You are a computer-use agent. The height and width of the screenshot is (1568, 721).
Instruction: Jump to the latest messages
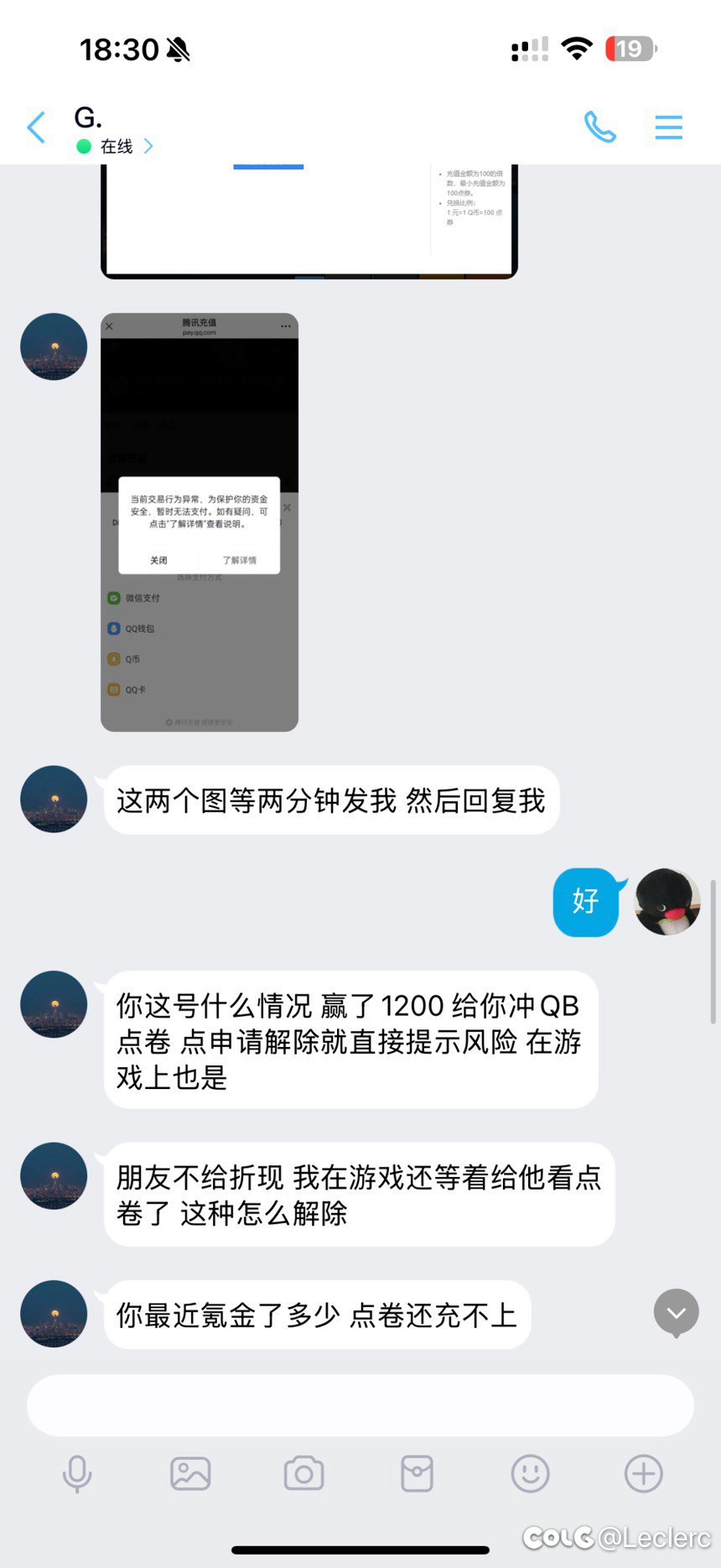pyautogui.click(x=676, y=1312)
